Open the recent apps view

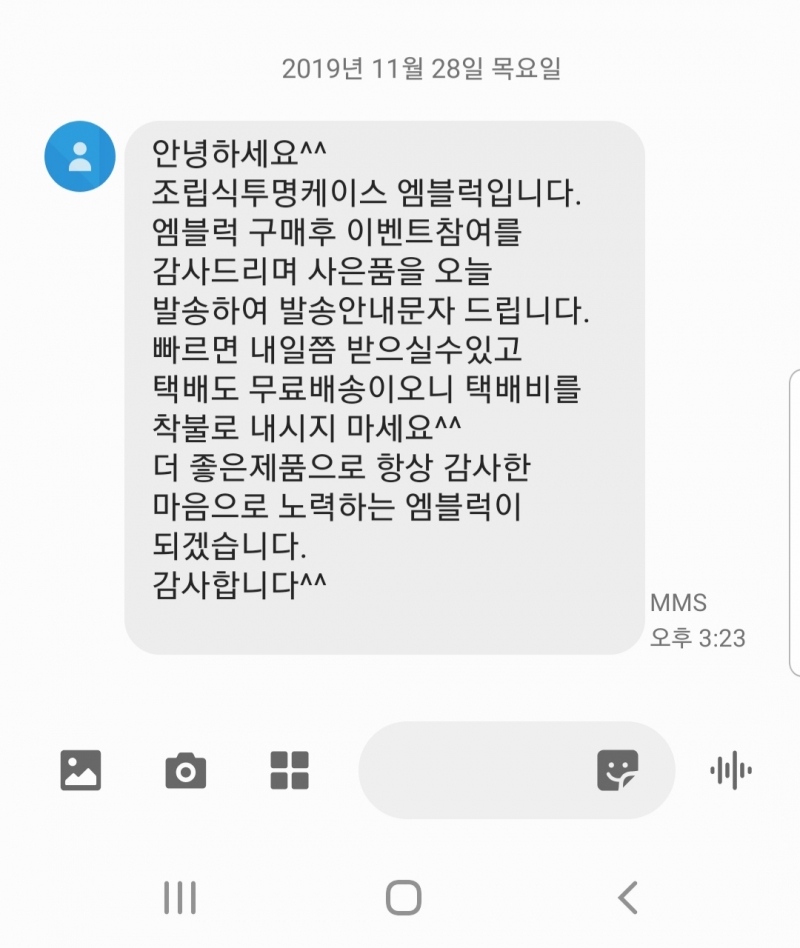coord(179,897)
